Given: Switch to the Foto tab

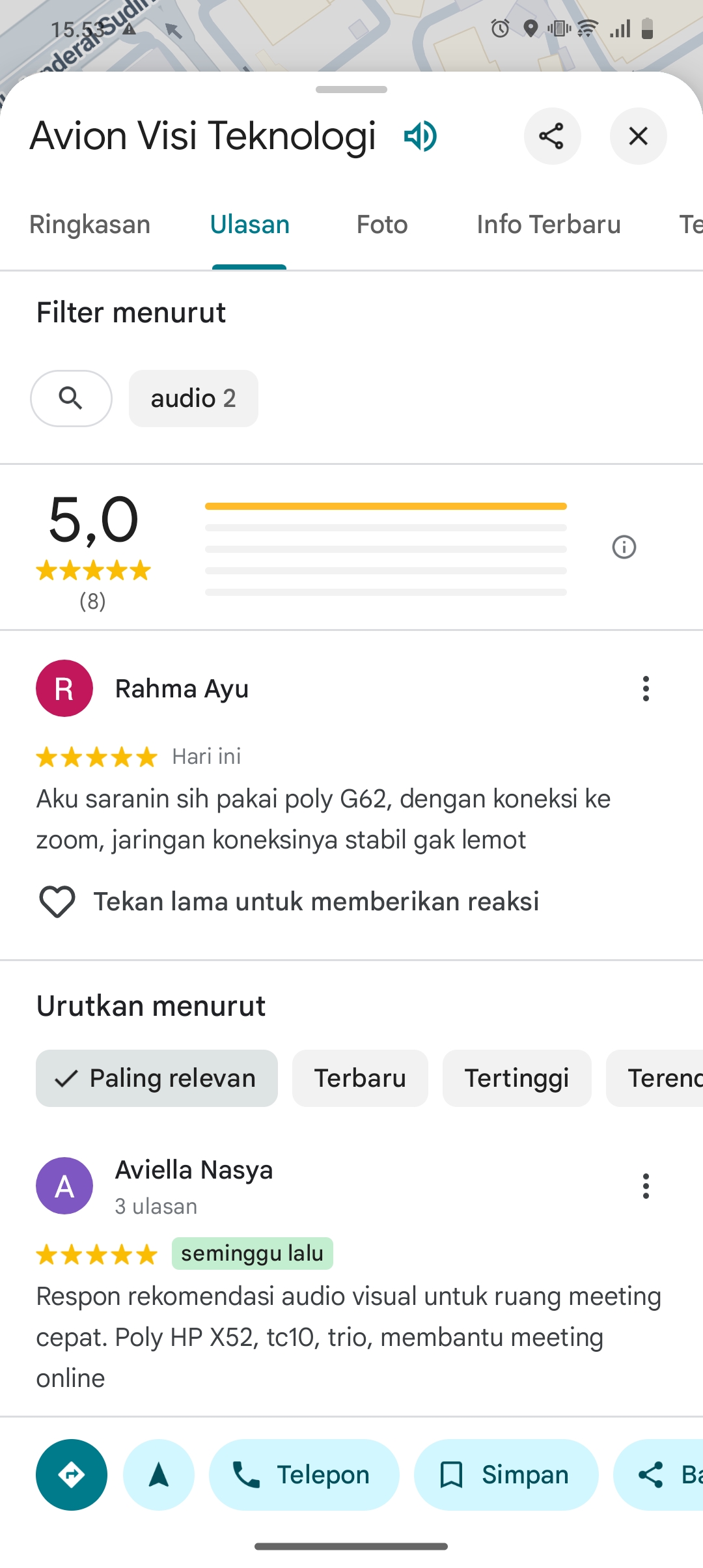Looking at the screenshot, I should click(382, 225).
